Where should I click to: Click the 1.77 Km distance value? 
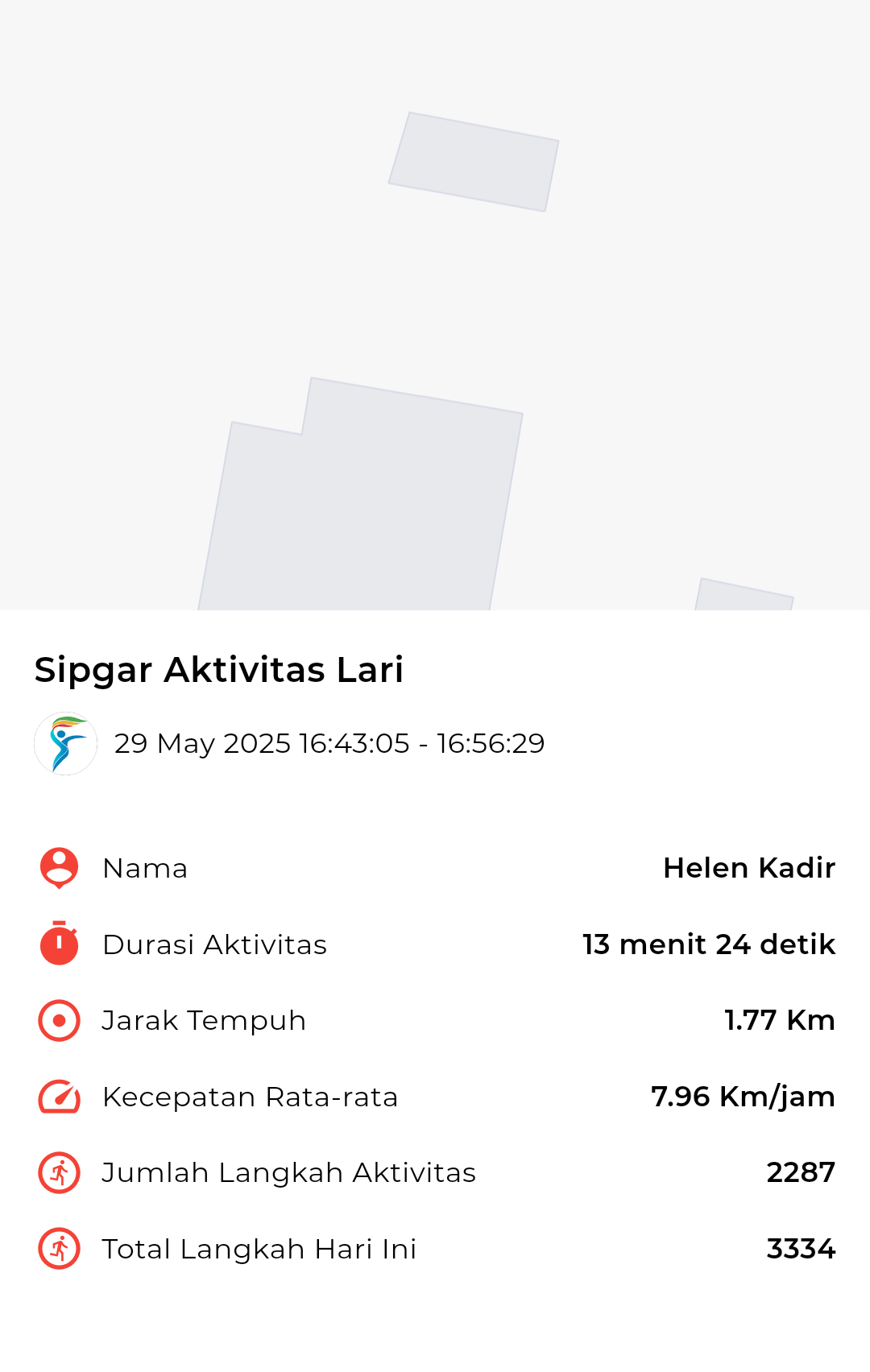(x=779, y=1019)
